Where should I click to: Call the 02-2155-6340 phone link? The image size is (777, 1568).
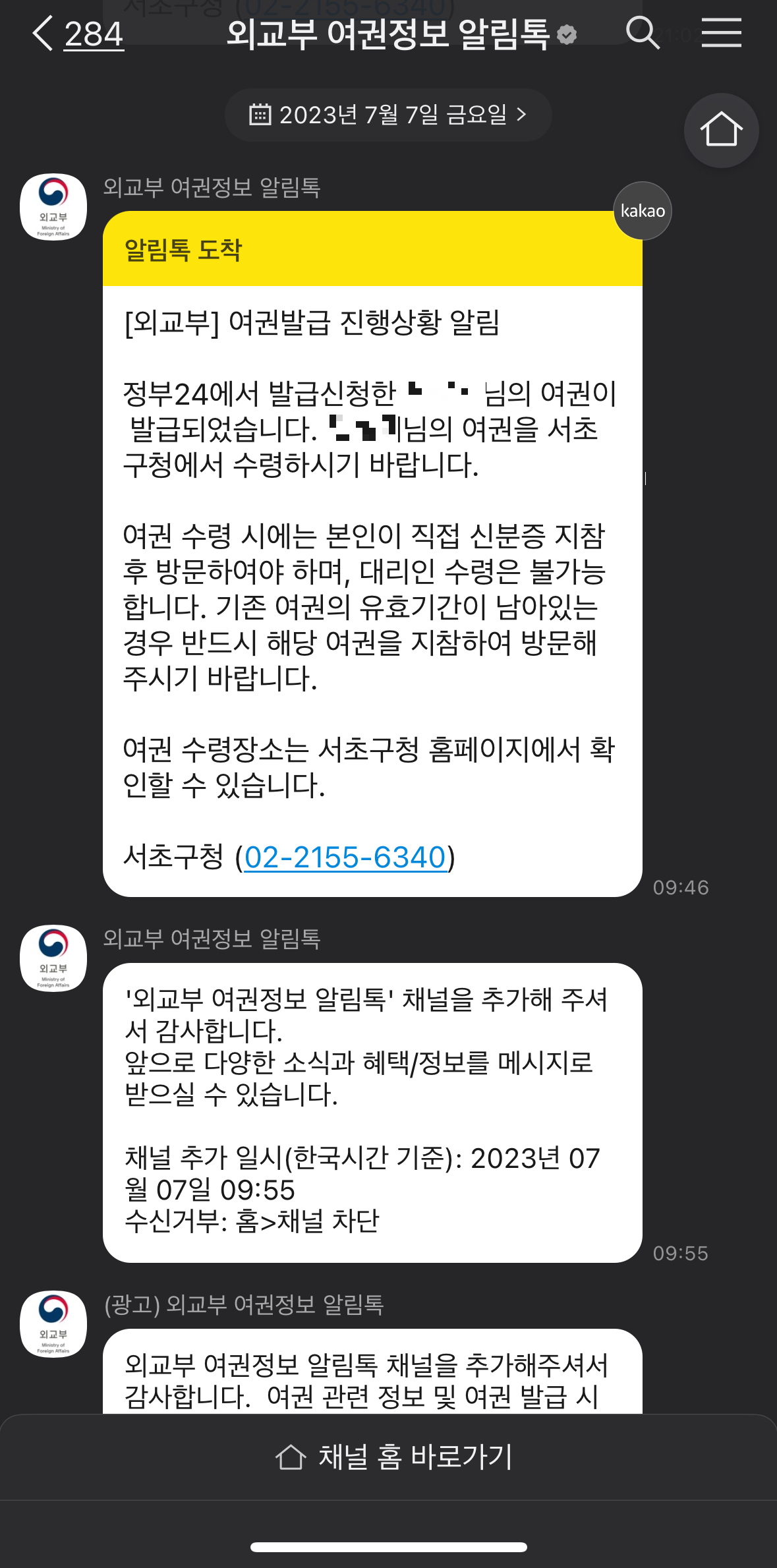point(345,856)
